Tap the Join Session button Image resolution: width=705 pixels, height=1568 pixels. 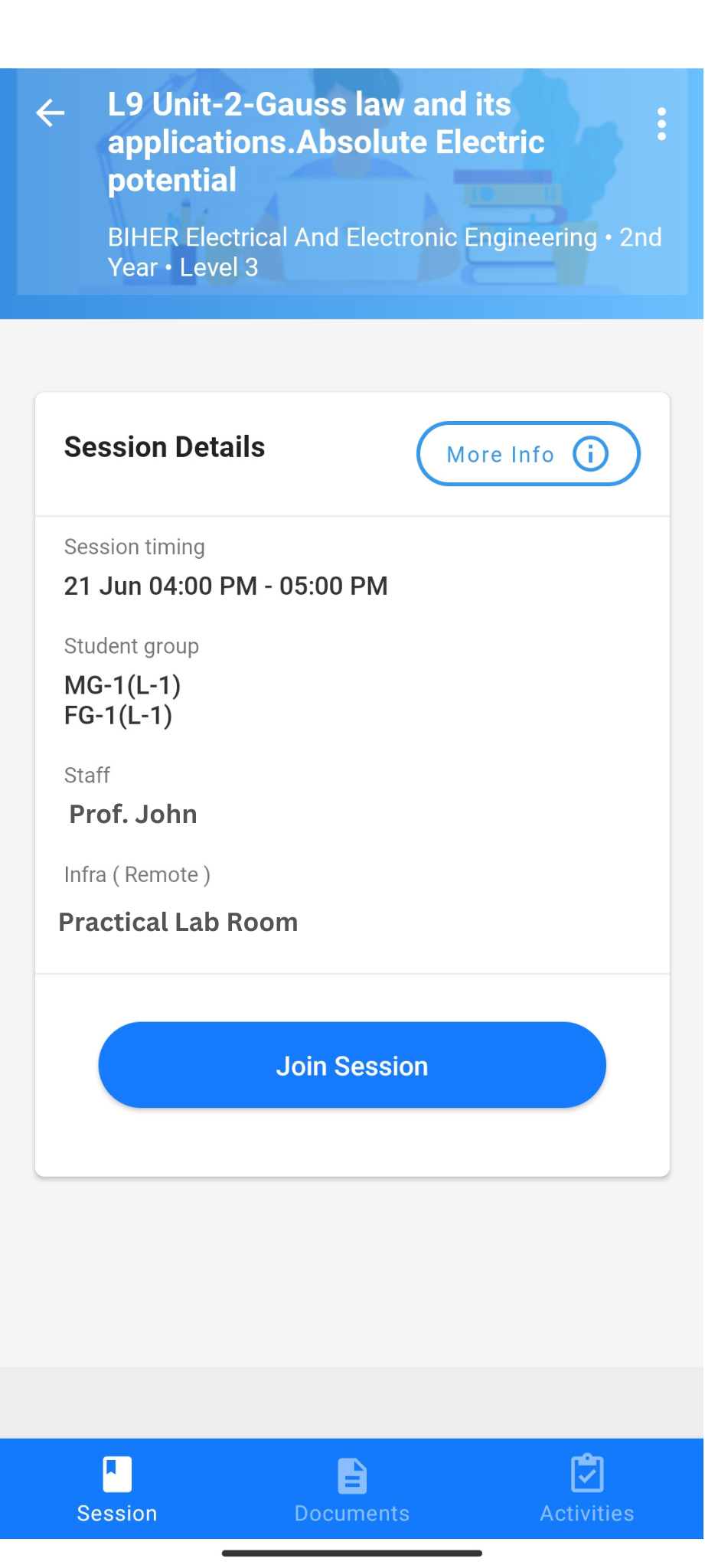tap(351, 1064)
